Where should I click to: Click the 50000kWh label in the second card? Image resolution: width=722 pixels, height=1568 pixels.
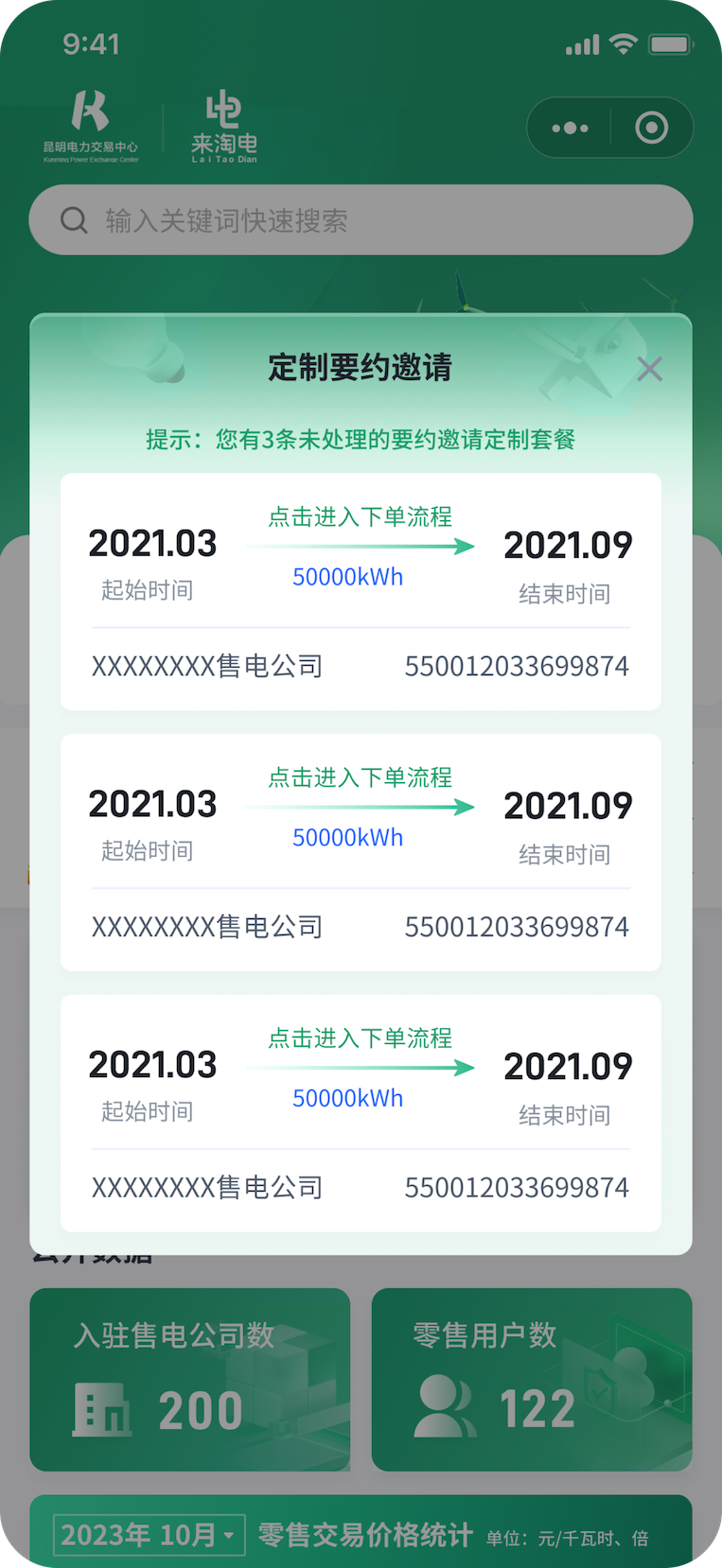[347, 838]
